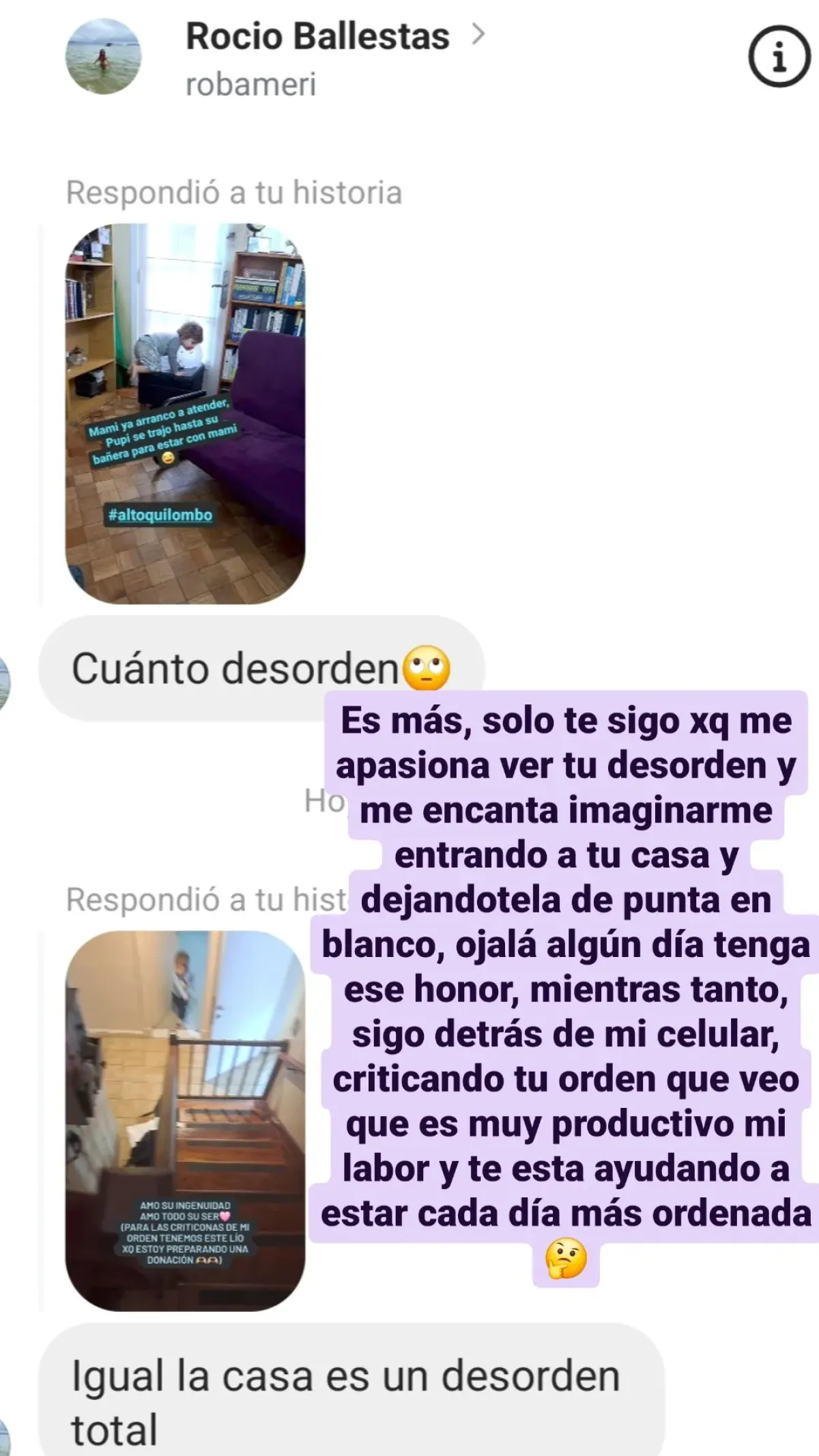Open the story reply with #altoquilombo

pyautogui.click(x=185, y=414)
